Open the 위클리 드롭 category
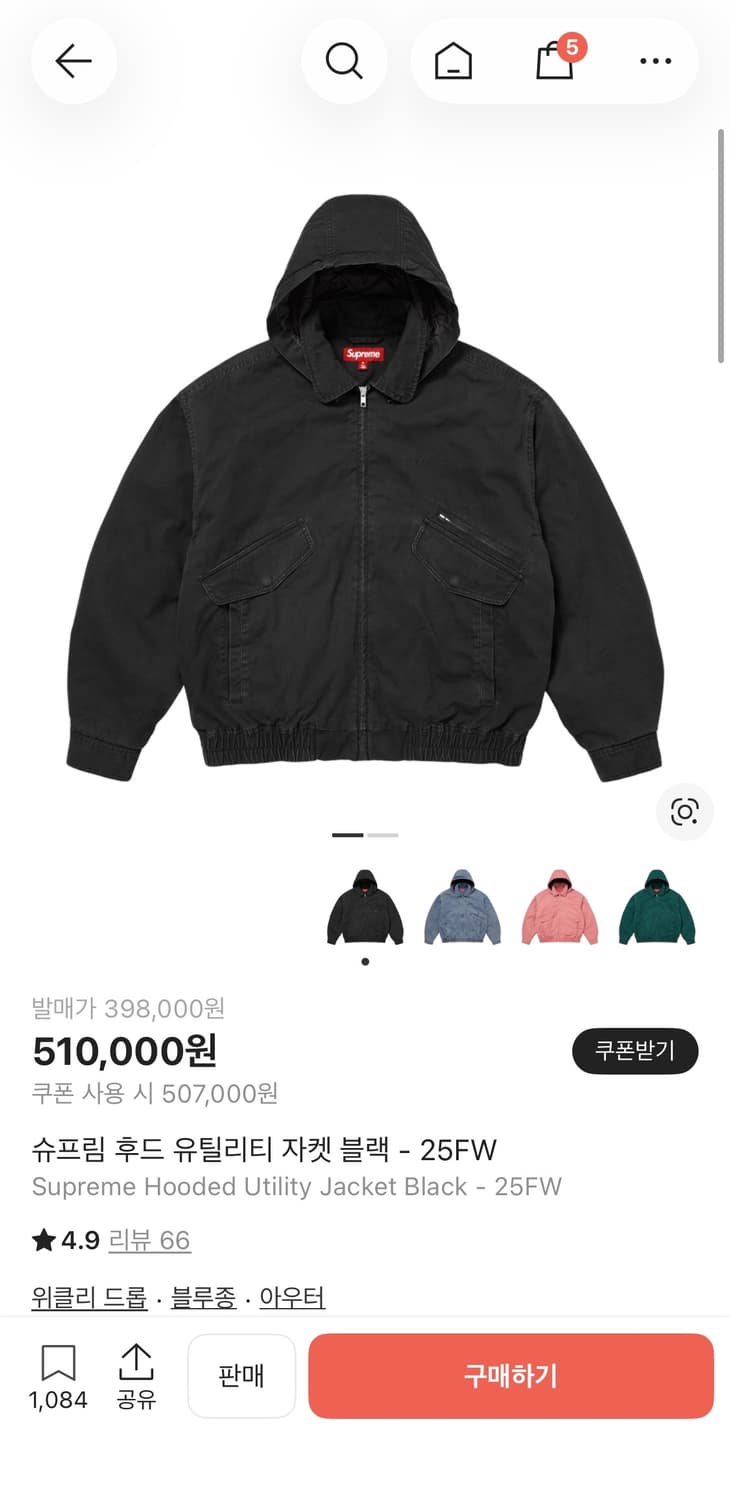Viewport: 730px width, 1500px height. point(88,1296)
